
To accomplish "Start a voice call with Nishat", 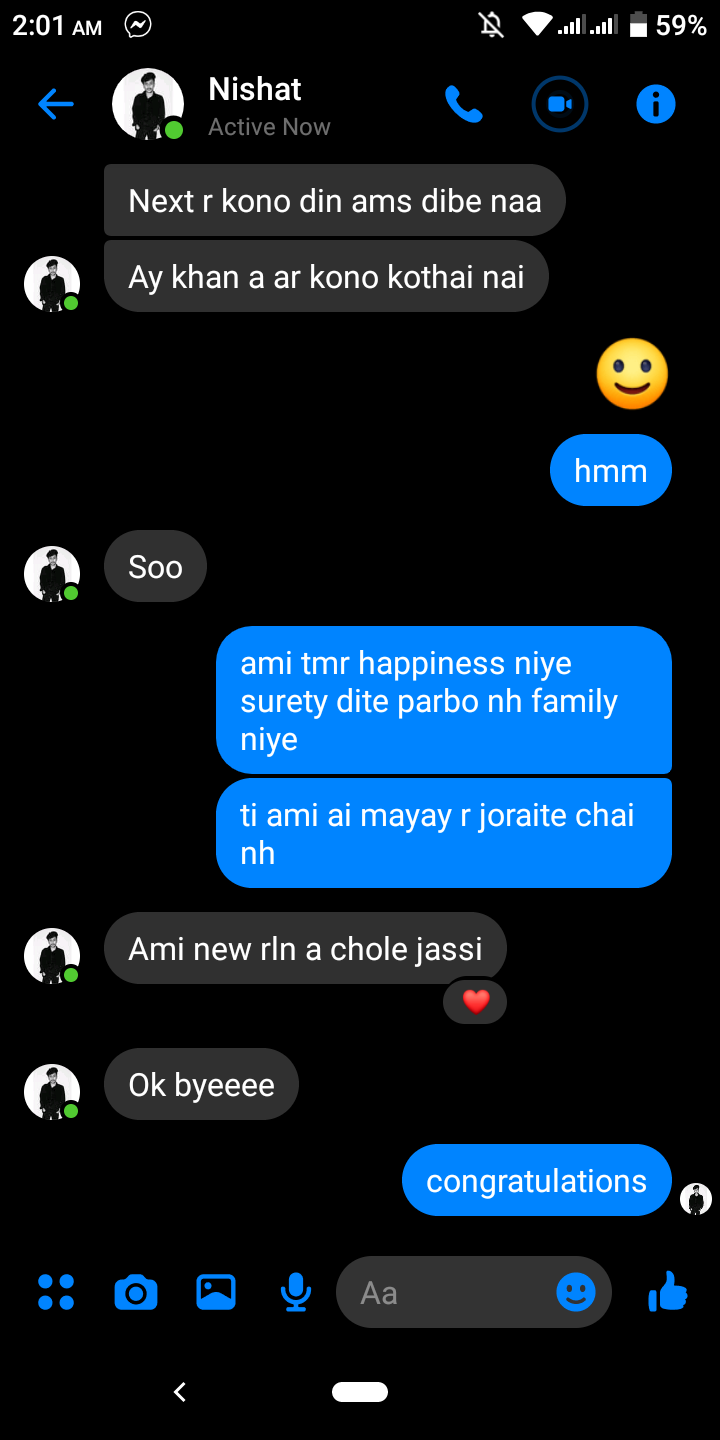I will tap(464, 104).
